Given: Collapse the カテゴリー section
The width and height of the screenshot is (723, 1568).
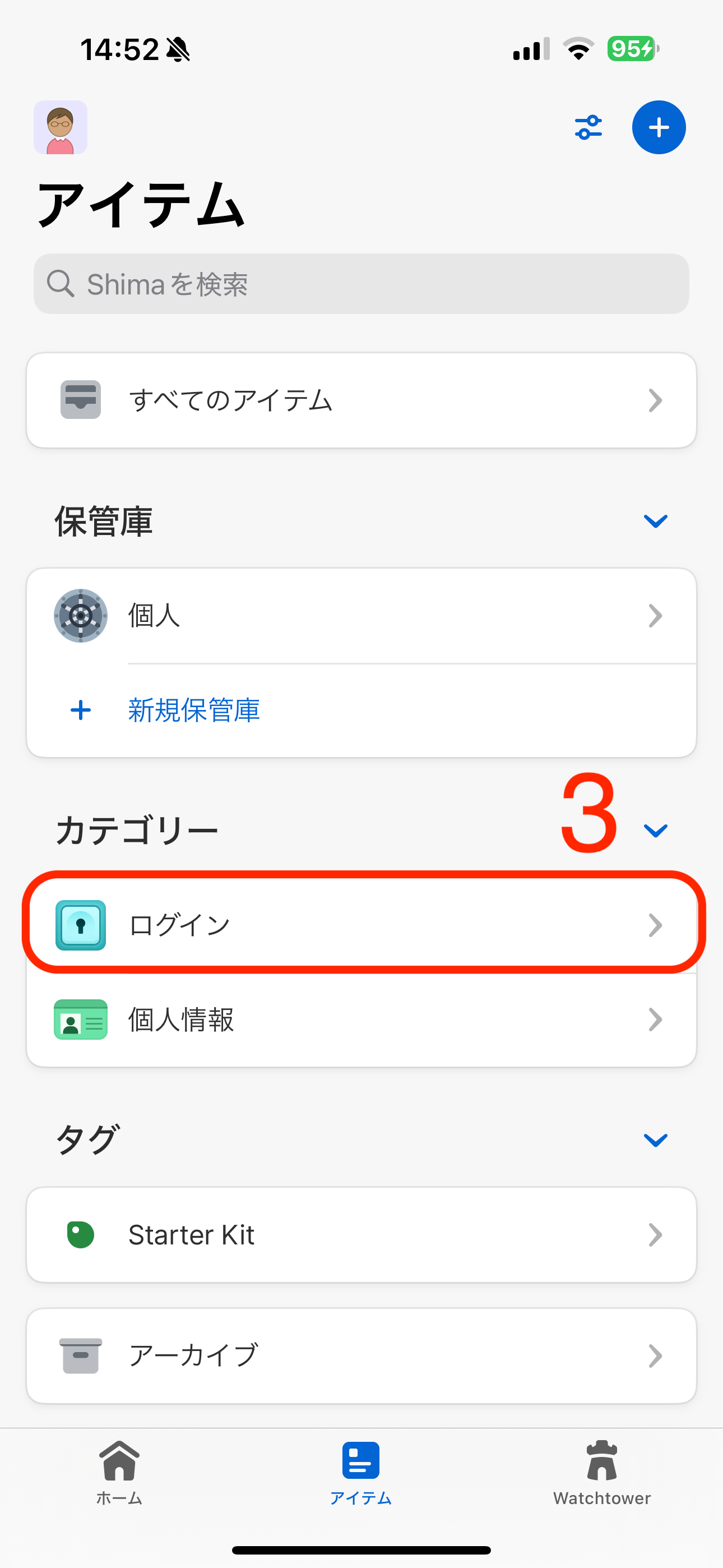Looking at the screenshot, I should pos(655,830).
